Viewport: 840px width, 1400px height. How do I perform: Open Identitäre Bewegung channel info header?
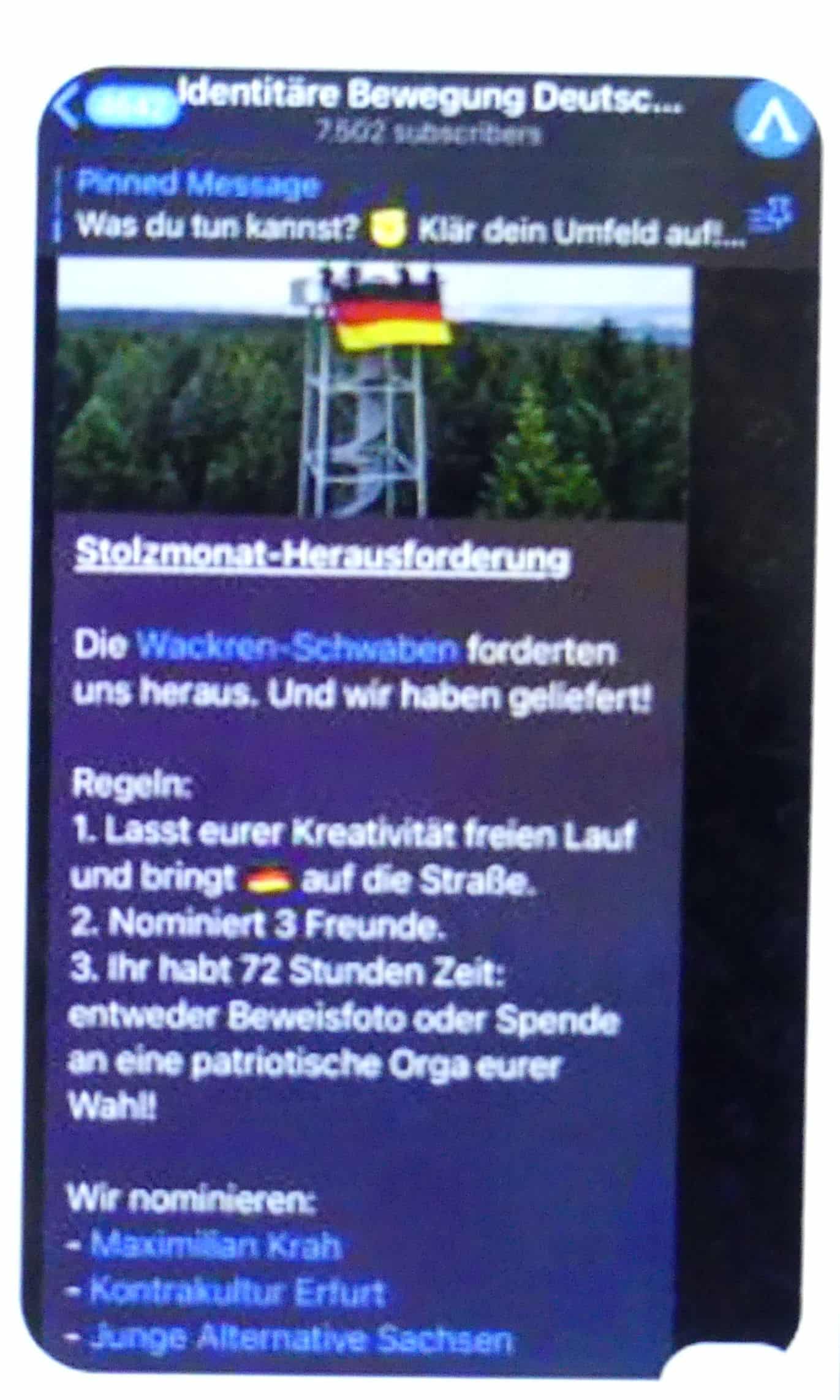click(x=429, y=110)
